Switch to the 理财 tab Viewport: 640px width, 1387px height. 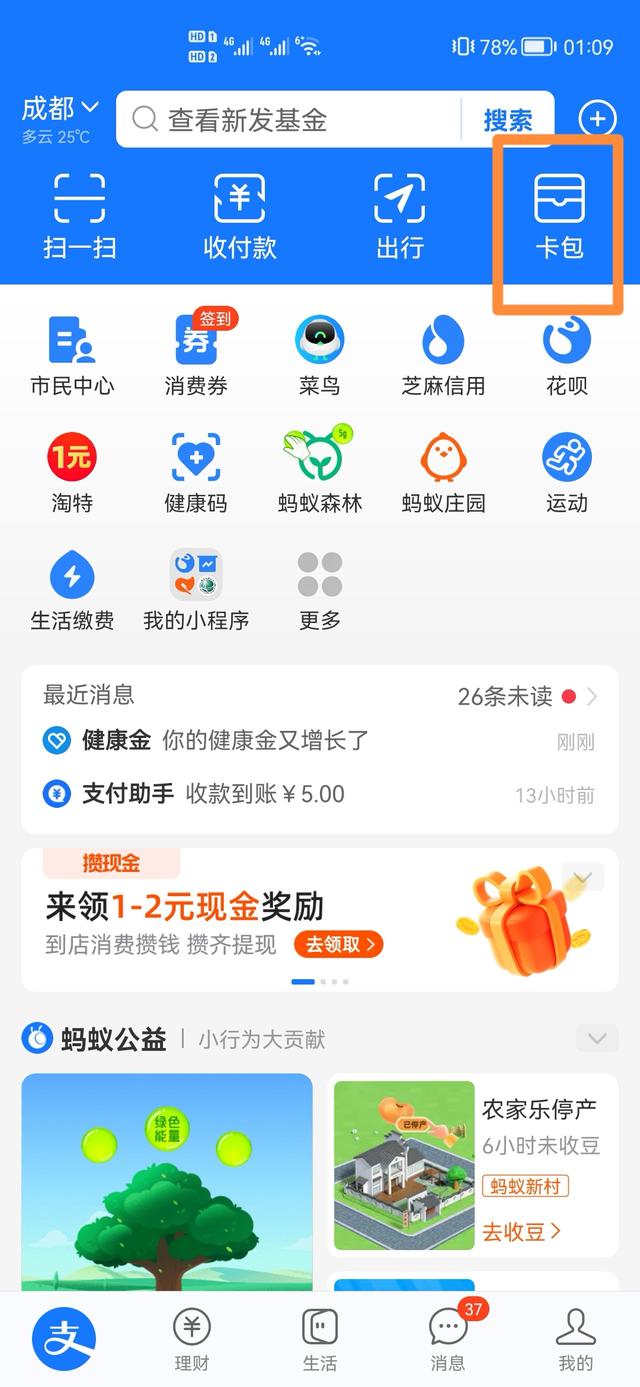(192, 1338)
